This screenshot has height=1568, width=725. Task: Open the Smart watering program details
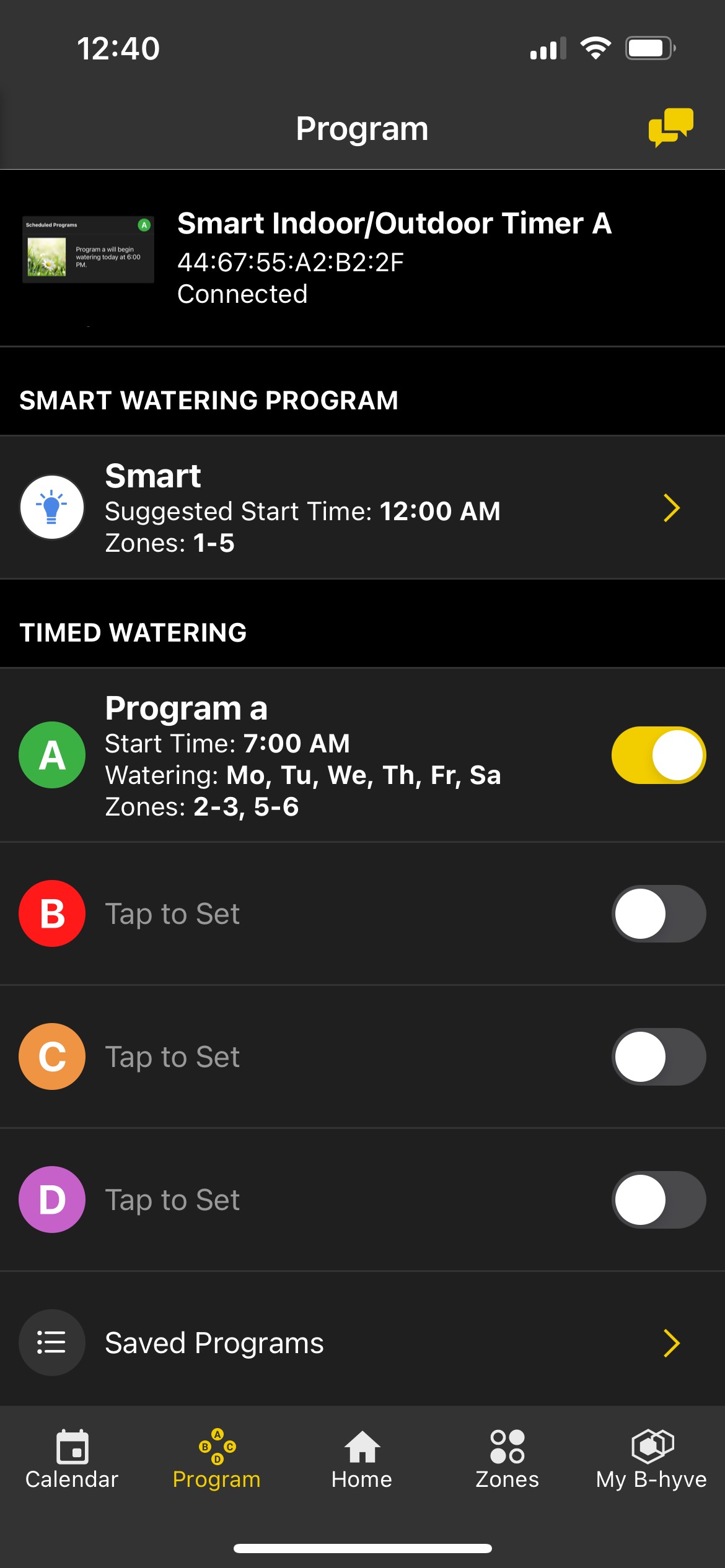point(362,508)
